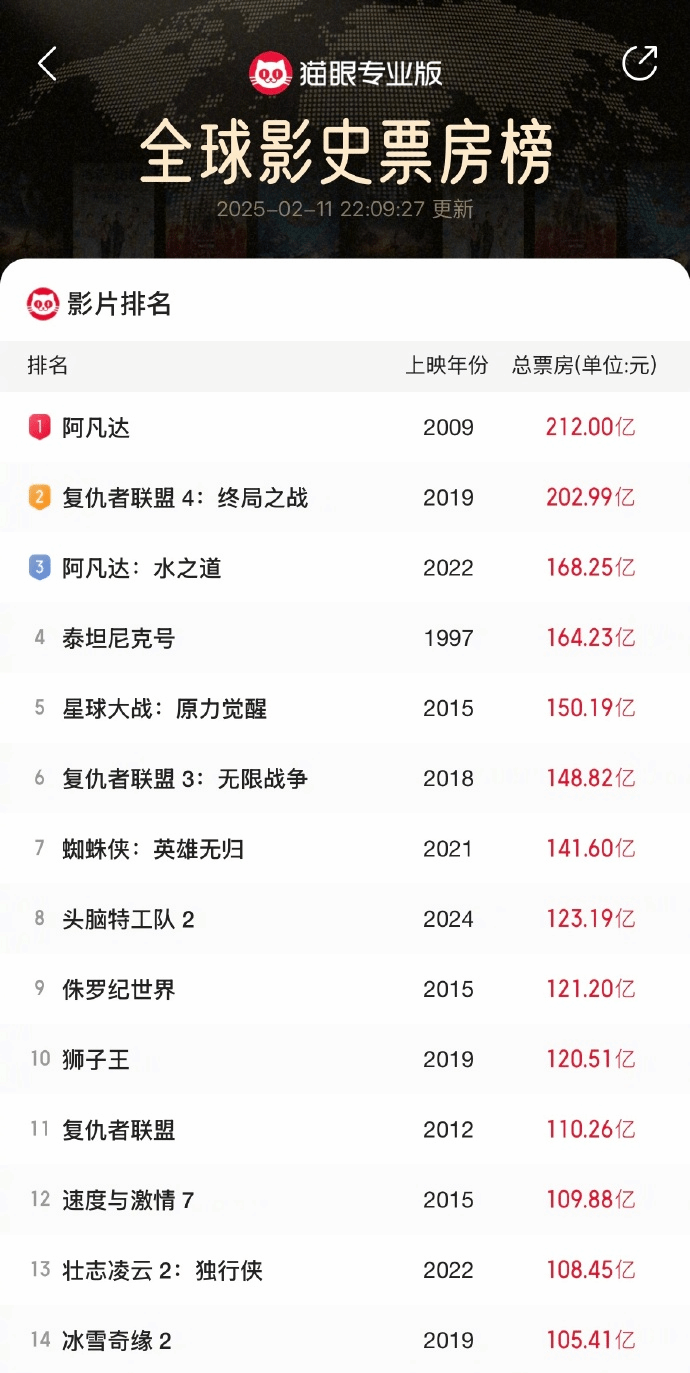Open the 阿凡达 2009 movie row
Image resolution: width=690 pixels, height=1373 pixels.
pos(345,428)
